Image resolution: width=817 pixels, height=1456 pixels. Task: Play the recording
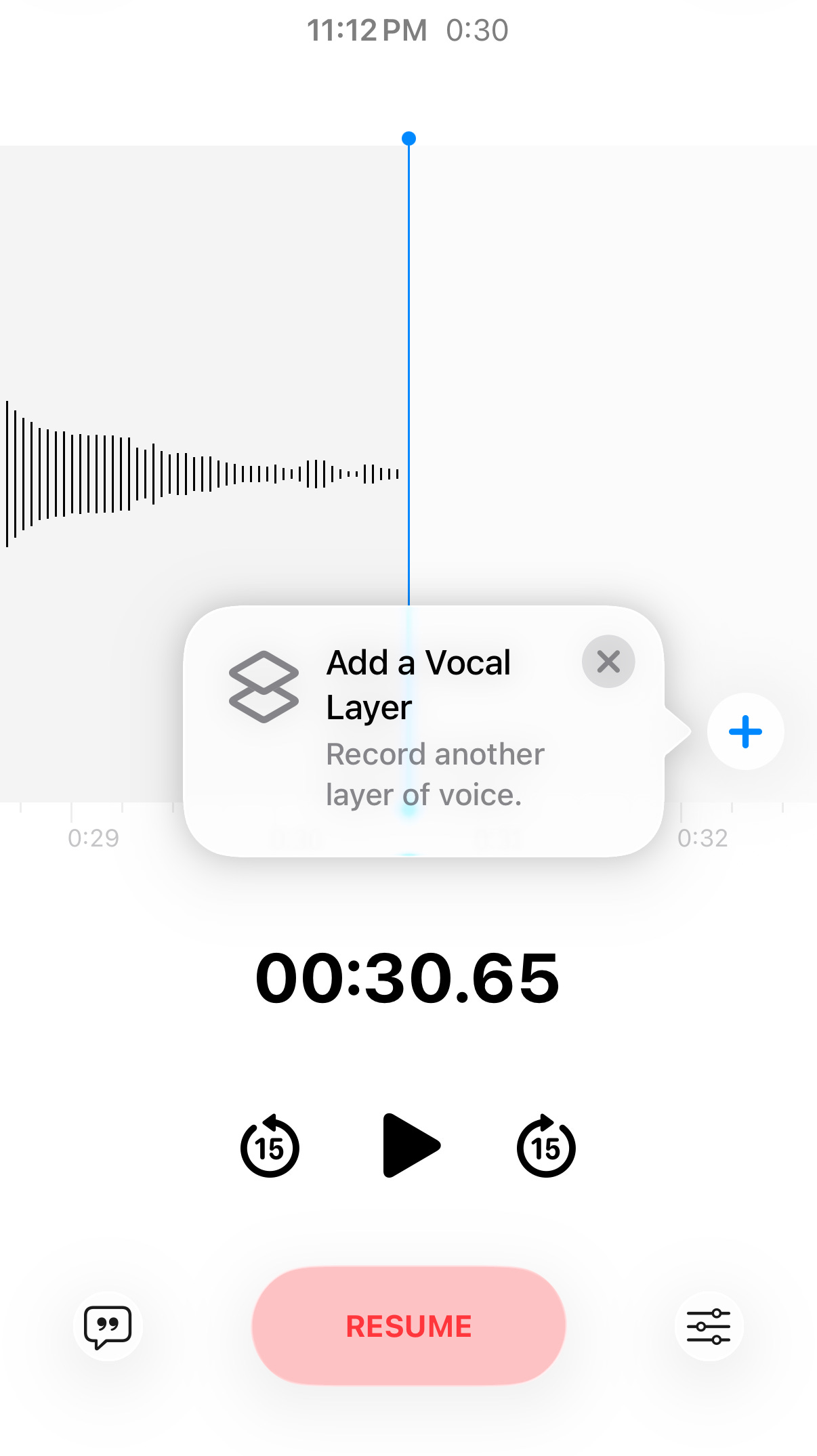(x=410, y=1146)
